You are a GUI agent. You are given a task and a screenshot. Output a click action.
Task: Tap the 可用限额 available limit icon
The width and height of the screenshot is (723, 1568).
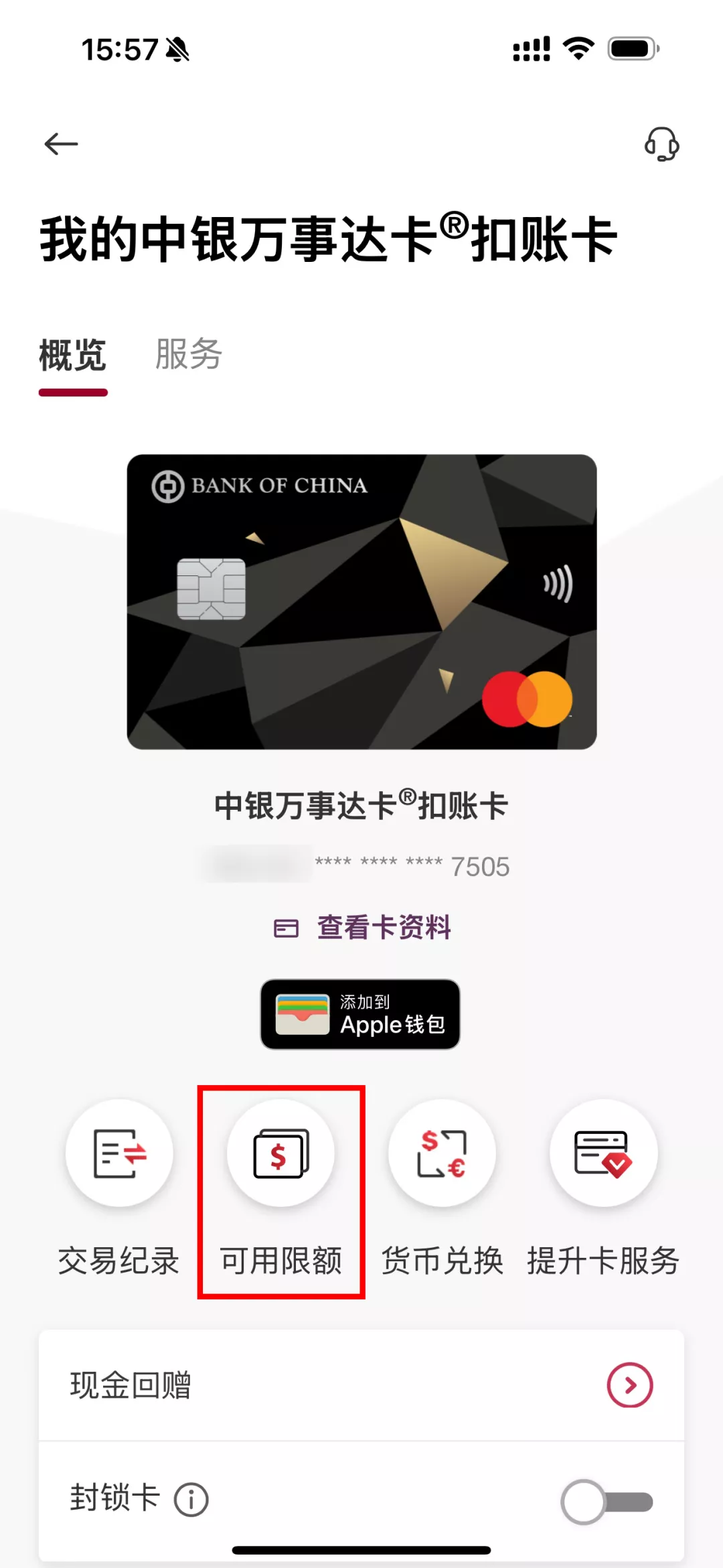coord(281,1153)
